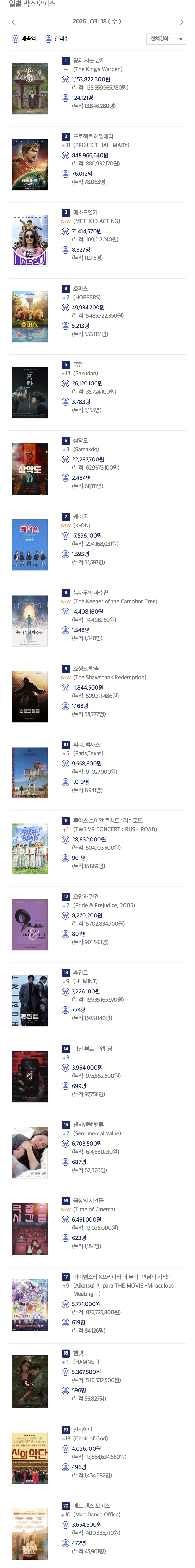195x1568 pixels.
Task: Open the 폭탄 (Bakudan) entry
Action: (x=78, y=365)
